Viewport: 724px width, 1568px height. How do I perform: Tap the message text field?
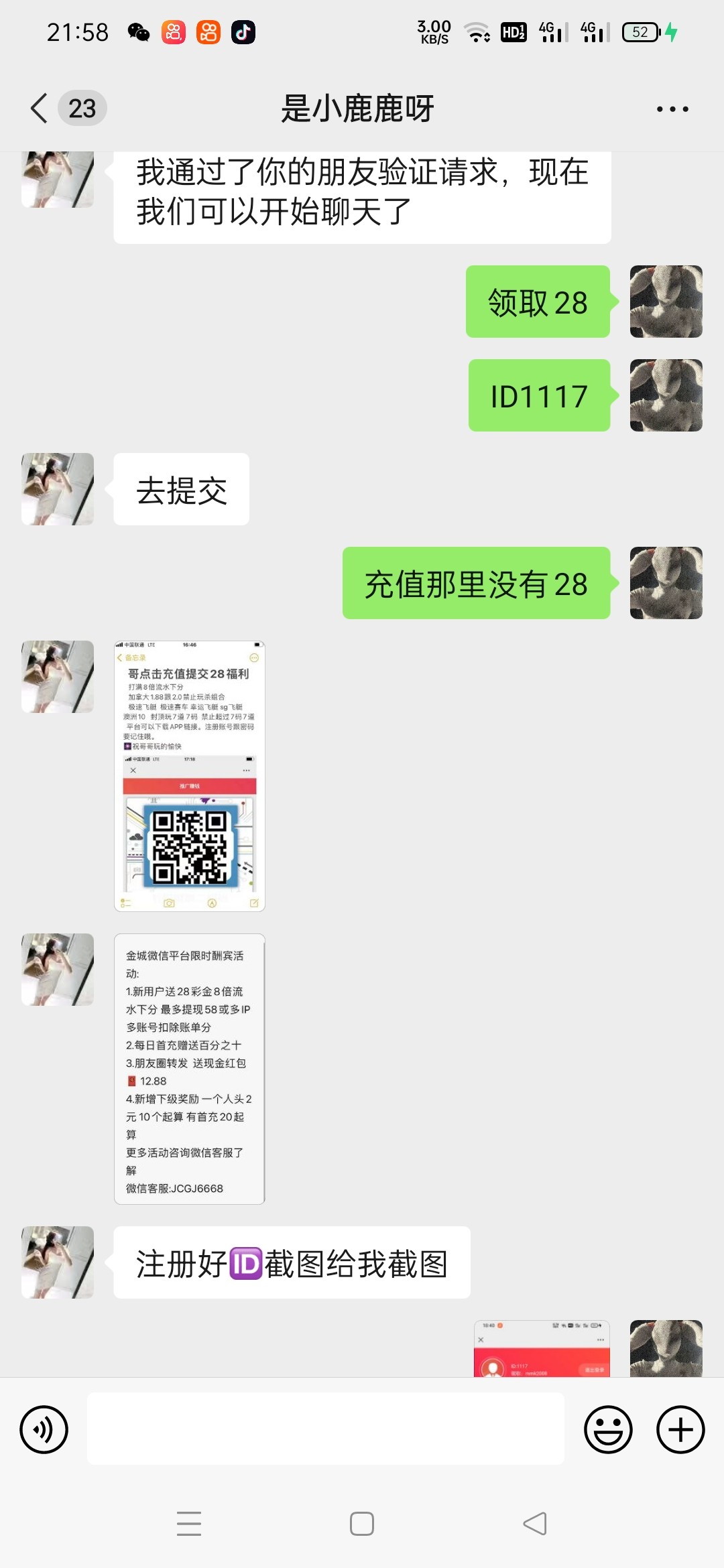point(325,1429)
